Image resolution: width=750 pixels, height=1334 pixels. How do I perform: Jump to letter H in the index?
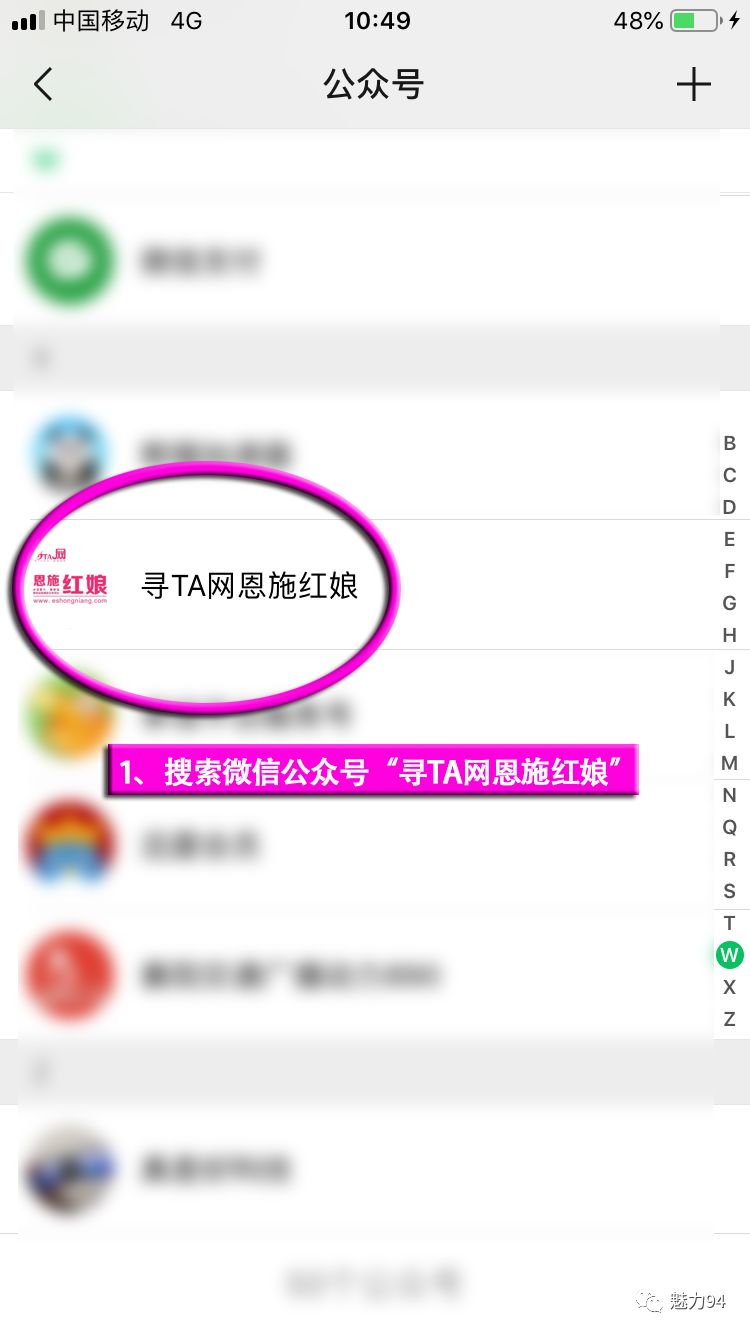[x=729, y=635]
